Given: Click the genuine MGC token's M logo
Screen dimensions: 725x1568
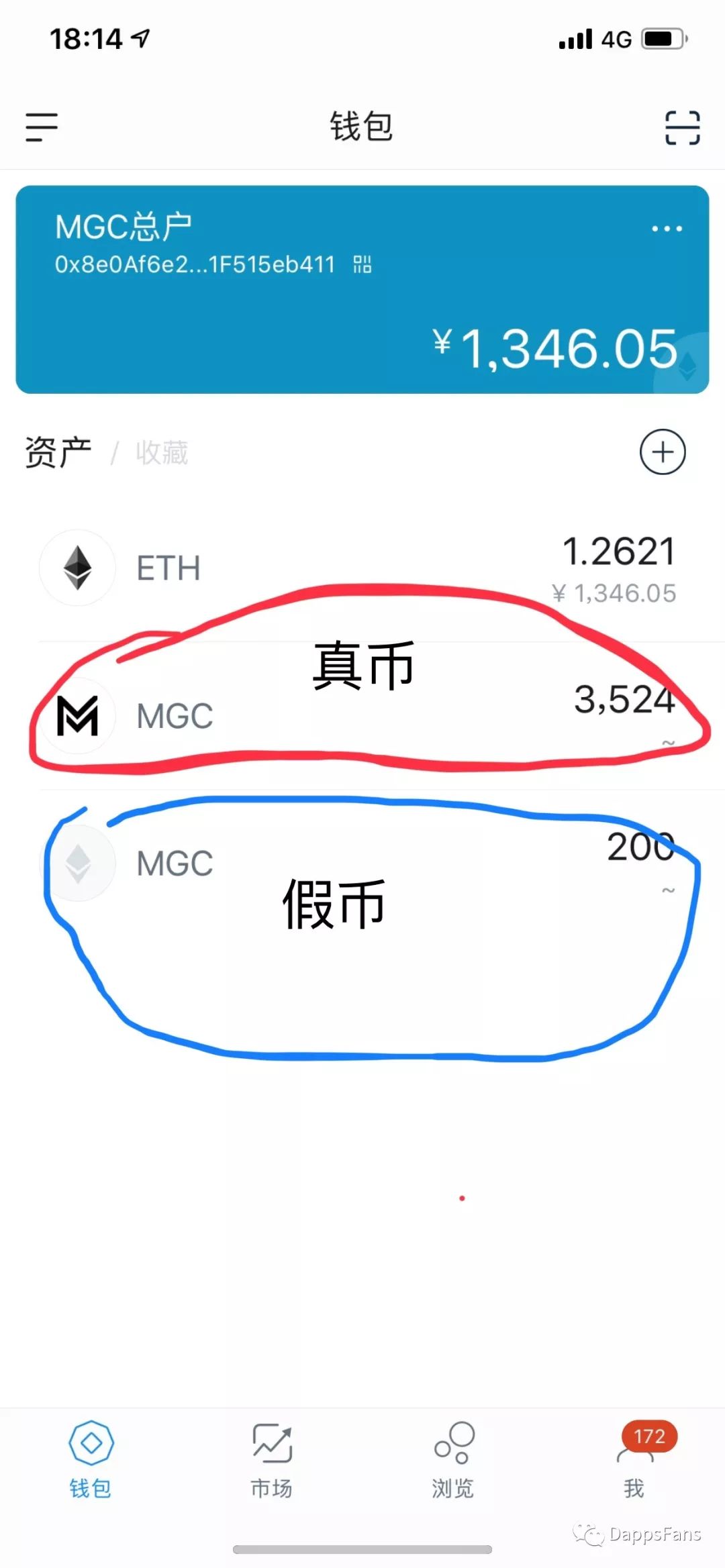Looking at the screenshot, I should pos(77,716).
